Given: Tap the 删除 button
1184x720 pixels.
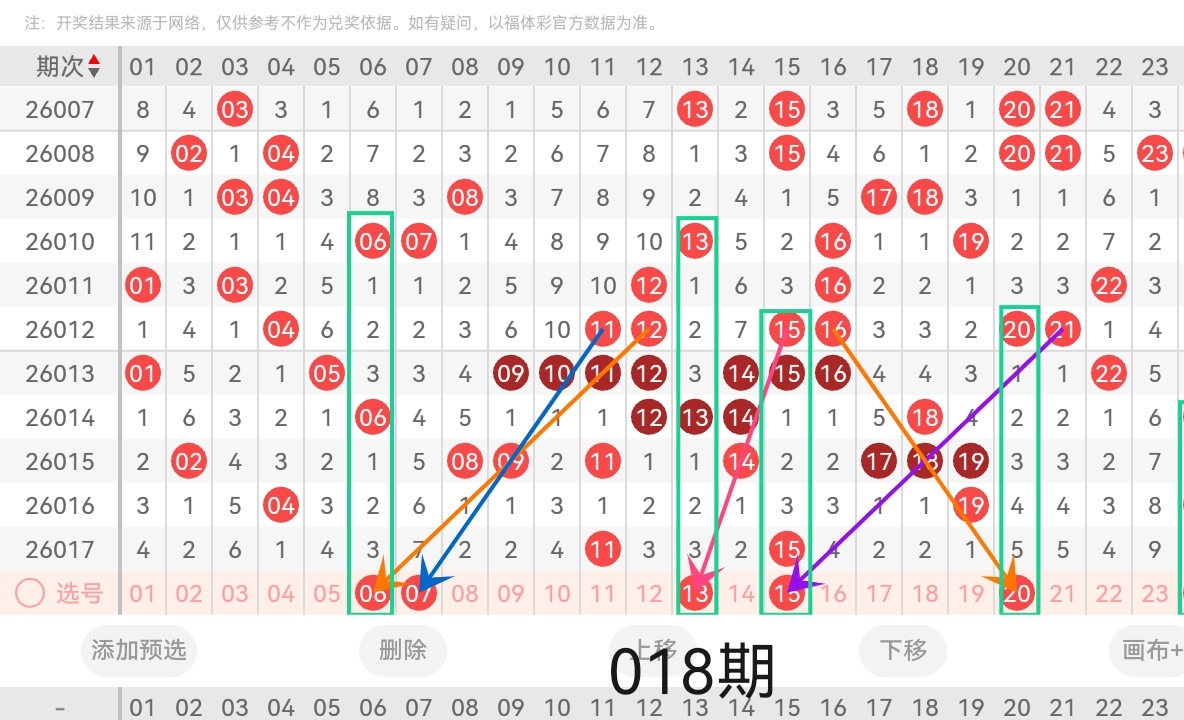Looking at the screenshot, I should click(x=403, y=650).
